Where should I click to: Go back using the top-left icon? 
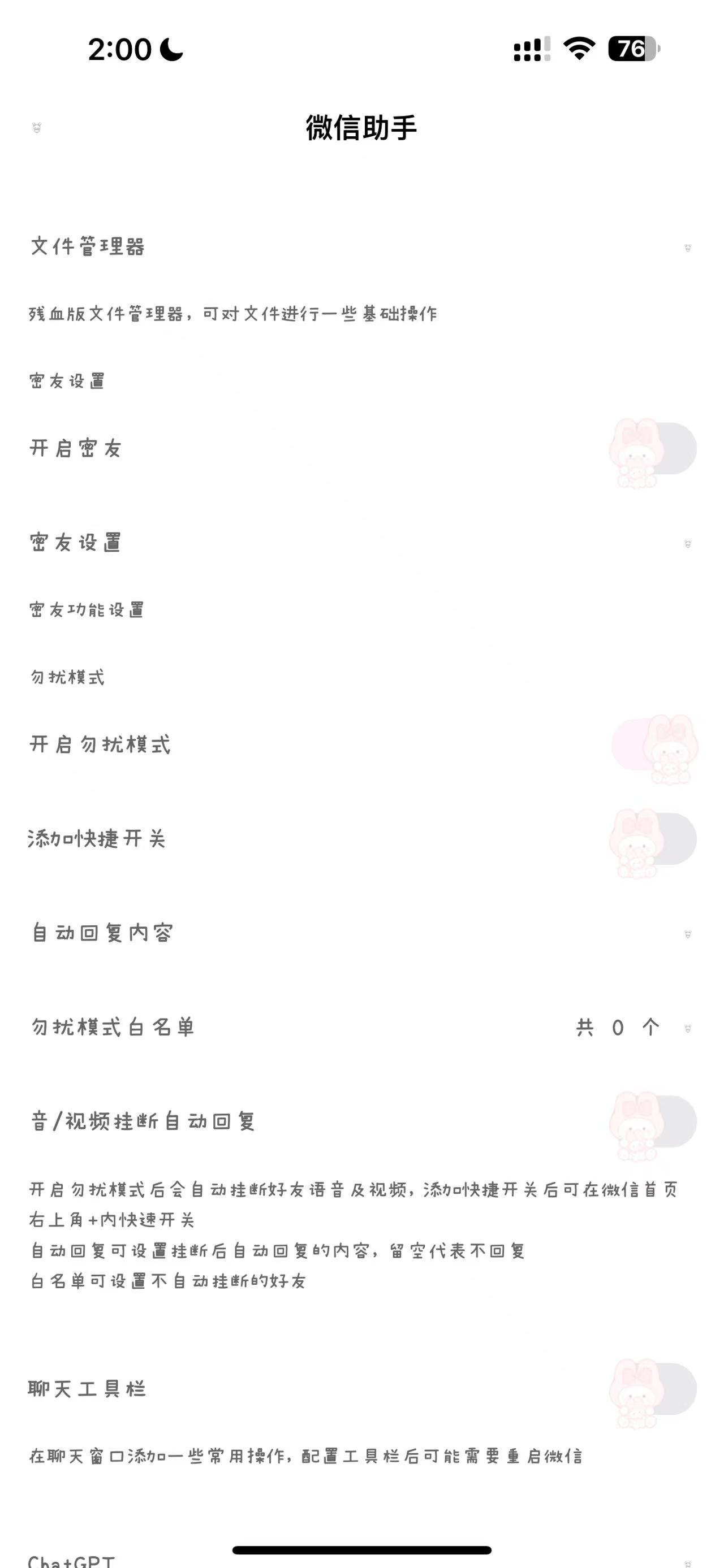tap(37, 128)
